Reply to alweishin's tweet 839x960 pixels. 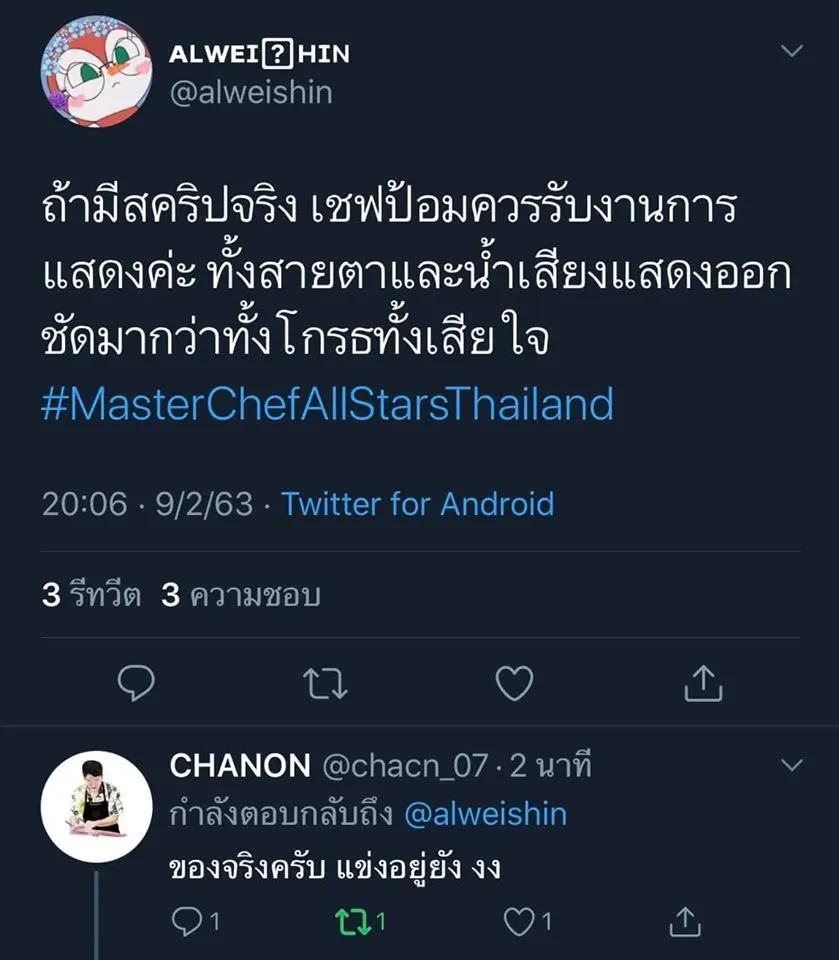pyautogui.click(x=136, y=683)
